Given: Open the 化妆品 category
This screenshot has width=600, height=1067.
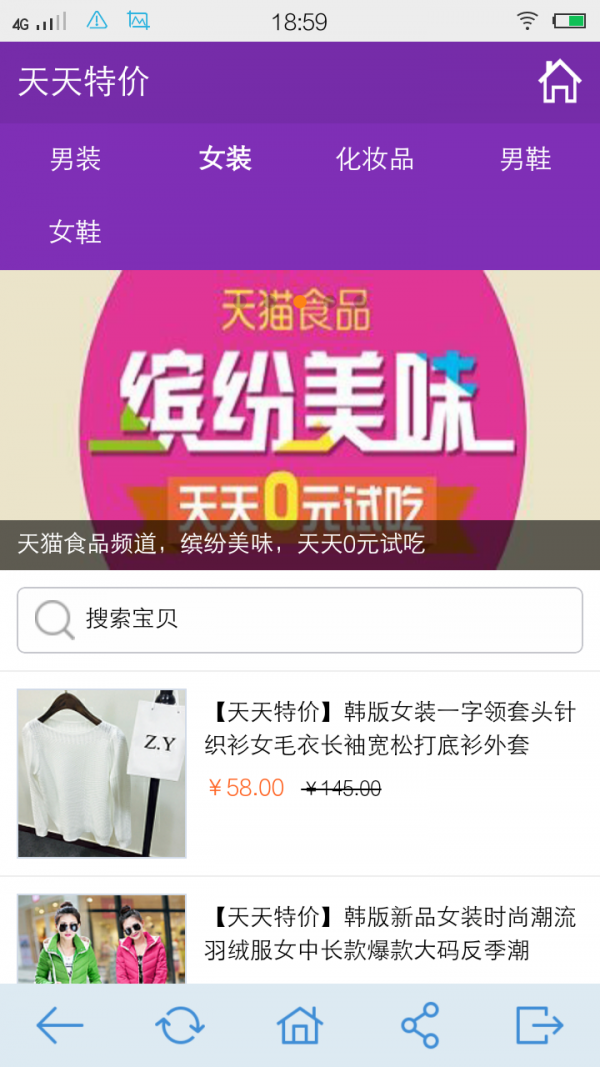Looking at the screenshot, I should (375, 159).
